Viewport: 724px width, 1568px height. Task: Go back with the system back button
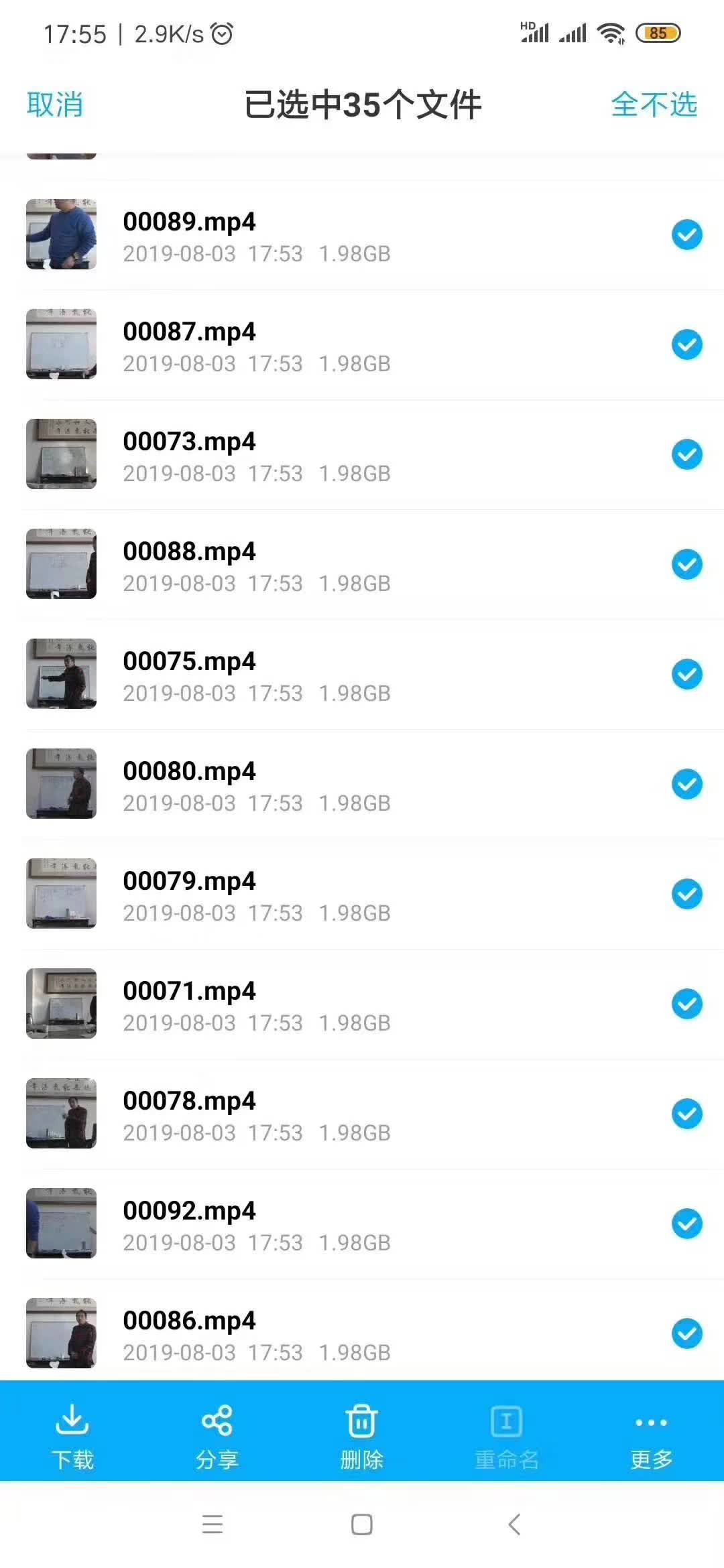click(514, 1524)
